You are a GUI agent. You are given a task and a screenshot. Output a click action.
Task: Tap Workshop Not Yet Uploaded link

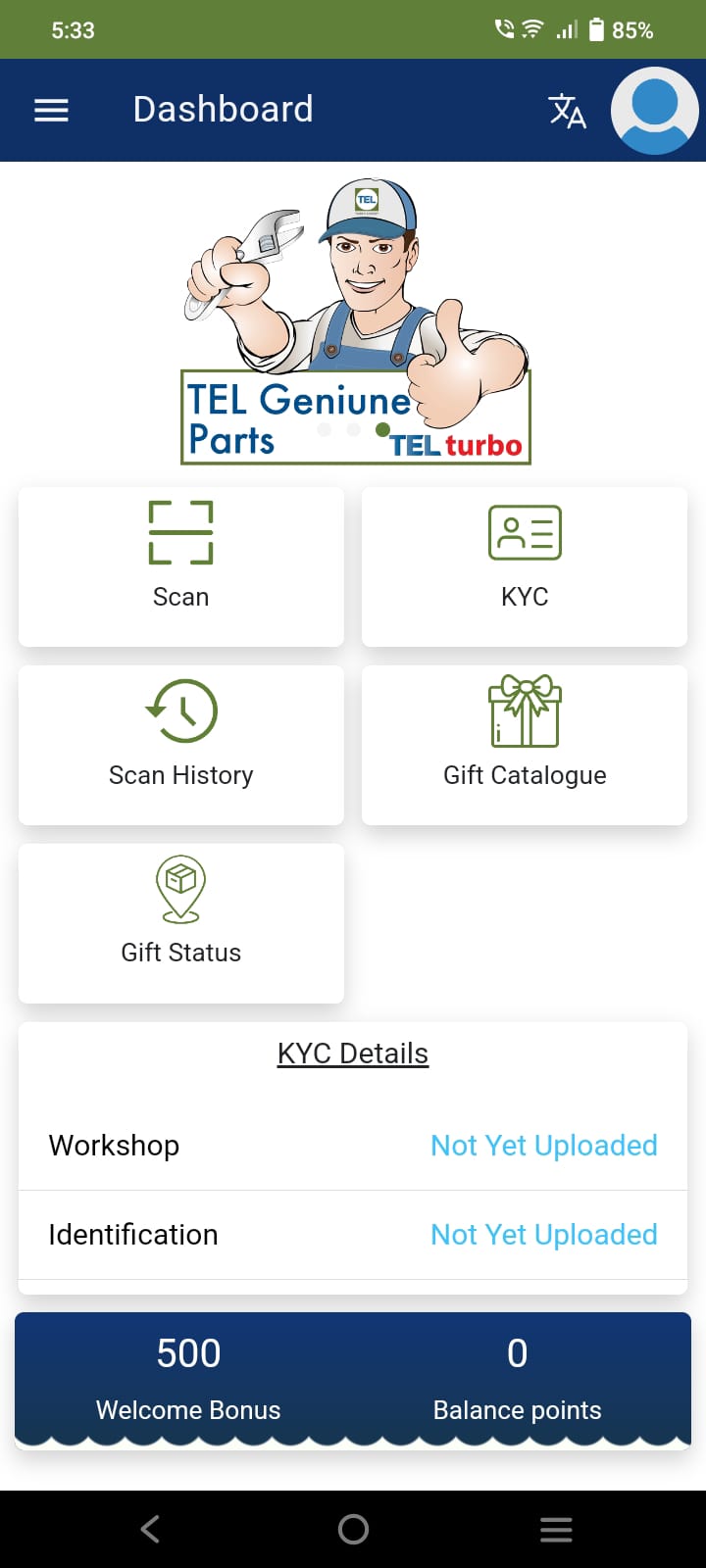[544, 1146]
